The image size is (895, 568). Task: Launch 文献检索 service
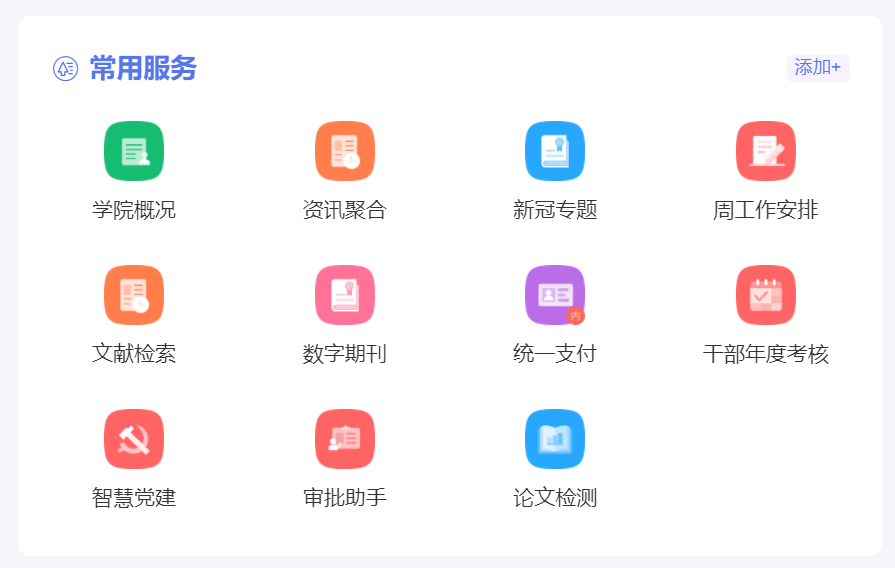tap(134, 296)
